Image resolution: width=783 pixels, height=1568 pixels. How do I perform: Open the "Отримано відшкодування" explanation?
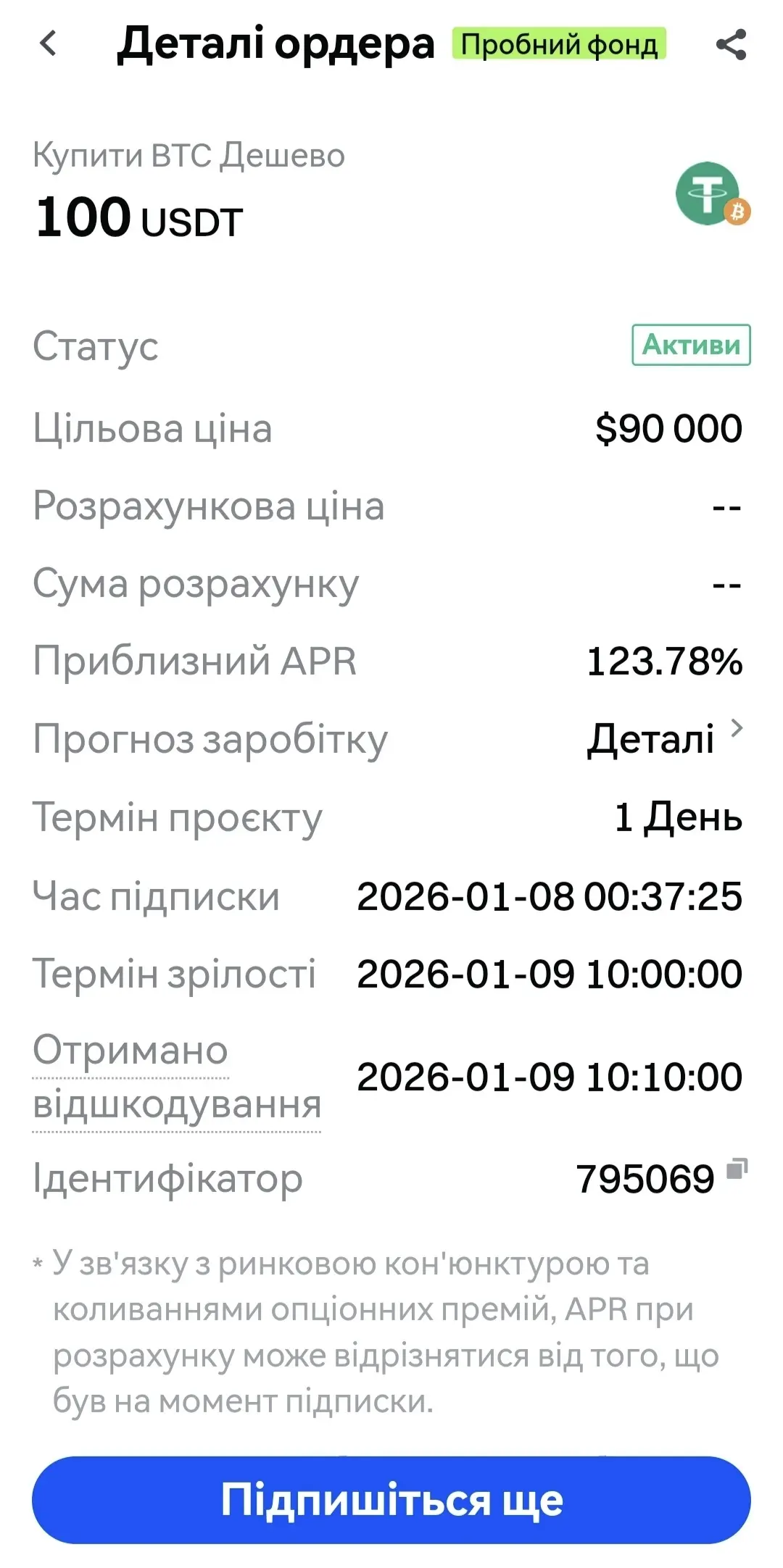click(176, 1077)
